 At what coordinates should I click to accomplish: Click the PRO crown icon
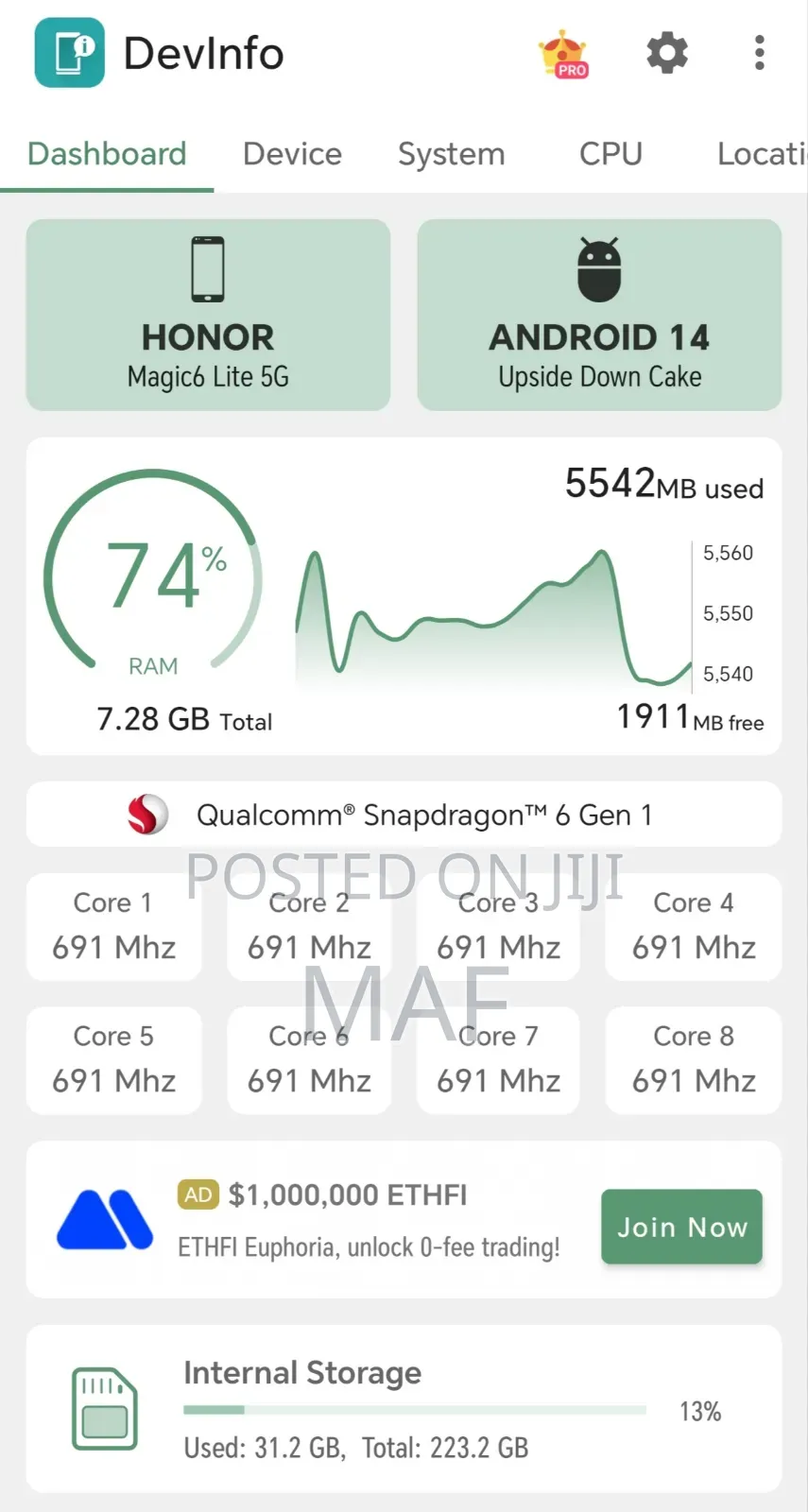pyautogui.click(x=563, y=54)
